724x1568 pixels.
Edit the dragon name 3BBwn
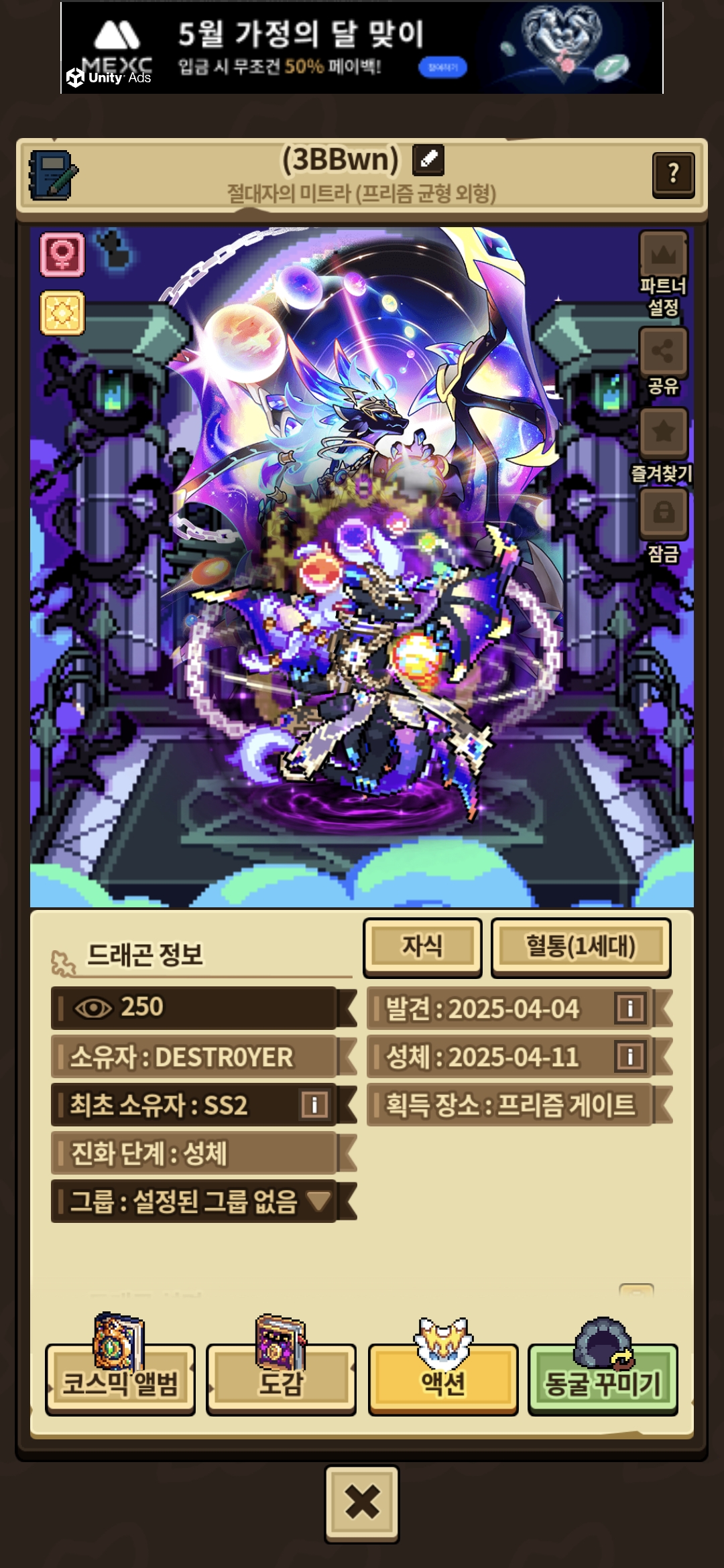(x=428, y=159)
